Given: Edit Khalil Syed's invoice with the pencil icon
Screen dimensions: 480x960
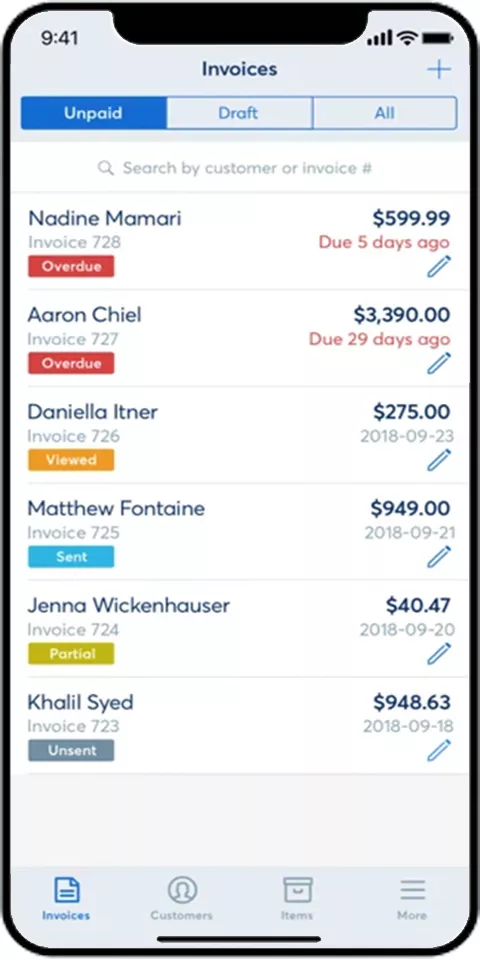Looking at the screenshot, I should [x=438, y=750].
